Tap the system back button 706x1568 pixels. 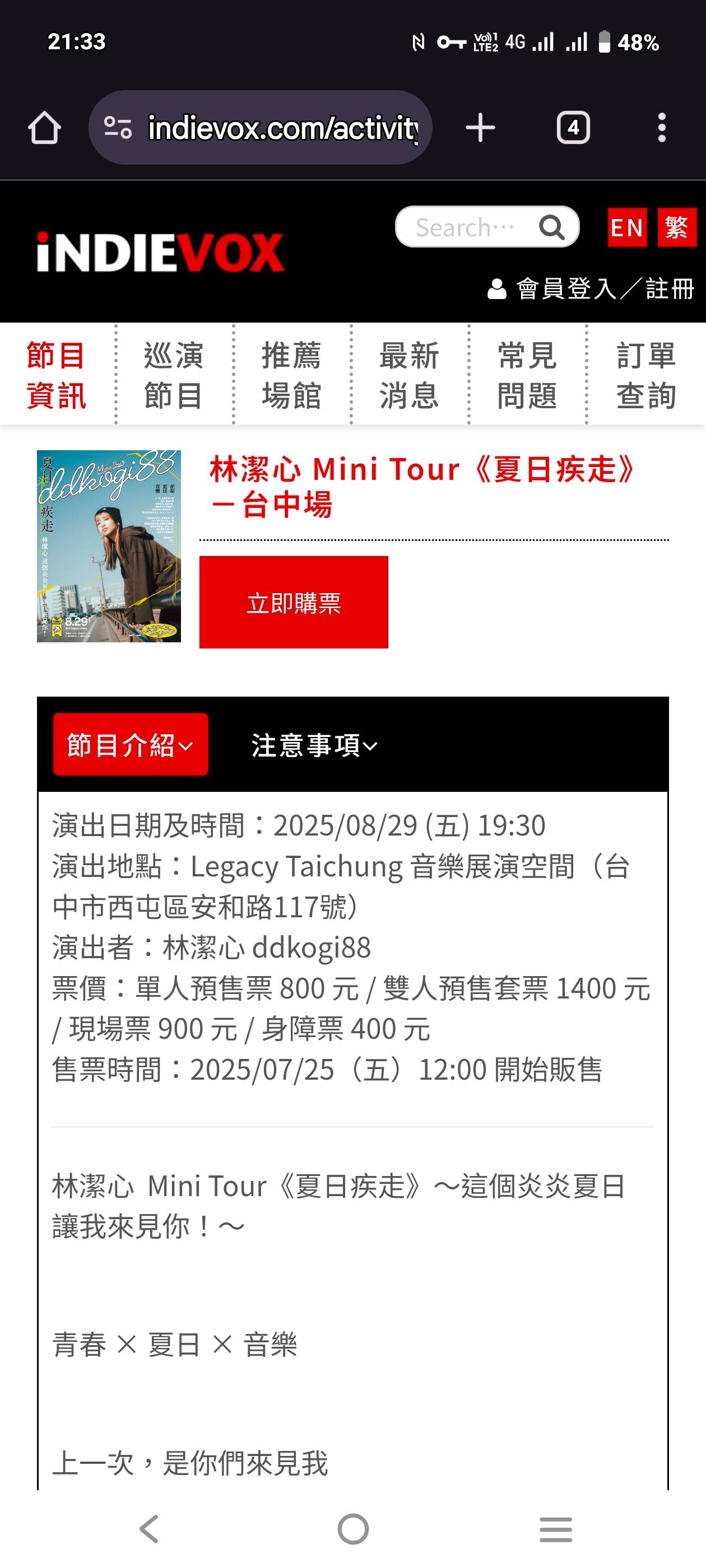(x=150, y=1528)
